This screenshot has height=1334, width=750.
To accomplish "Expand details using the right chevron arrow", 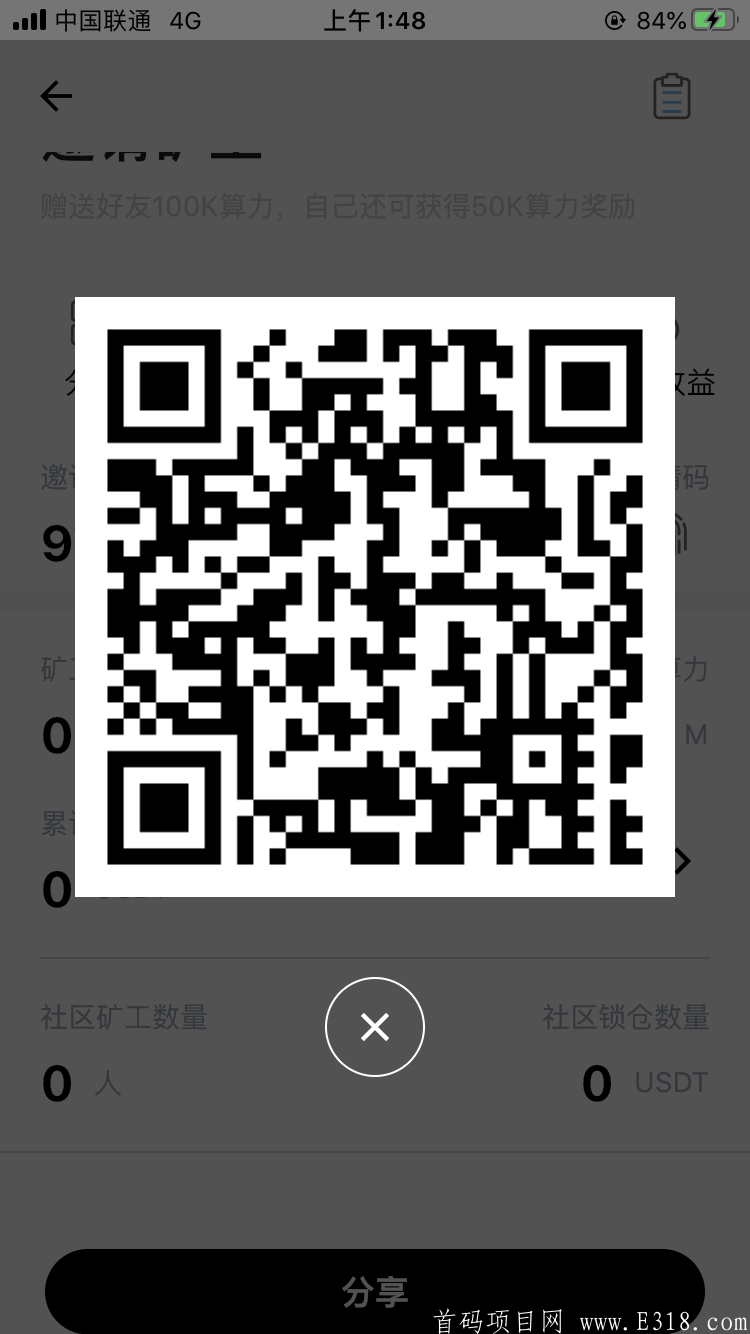I will point(683,861).
